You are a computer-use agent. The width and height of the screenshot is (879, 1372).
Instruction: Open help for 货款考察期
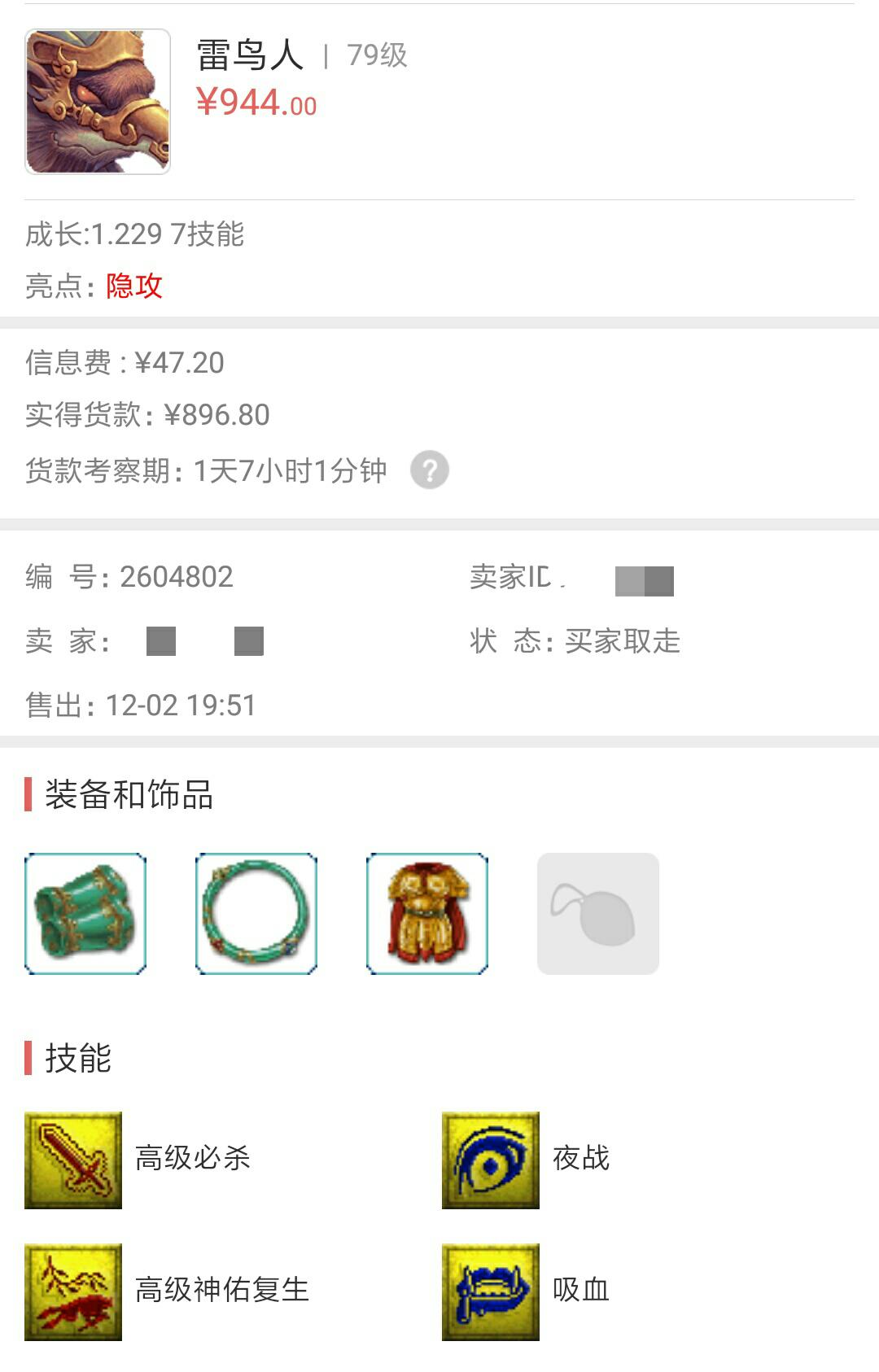[x=429, y=470]
